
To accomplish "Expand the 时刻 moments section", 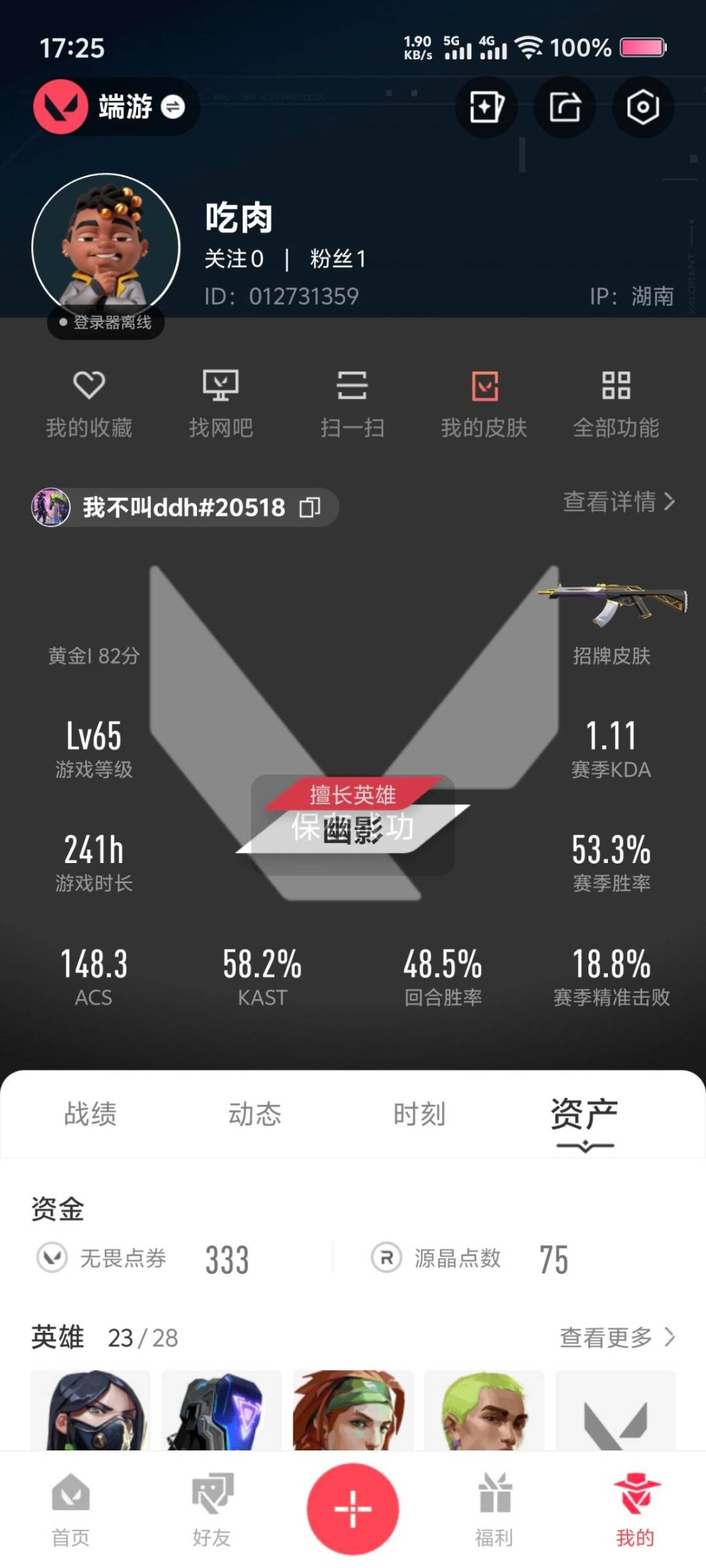I will [420, 1115].
